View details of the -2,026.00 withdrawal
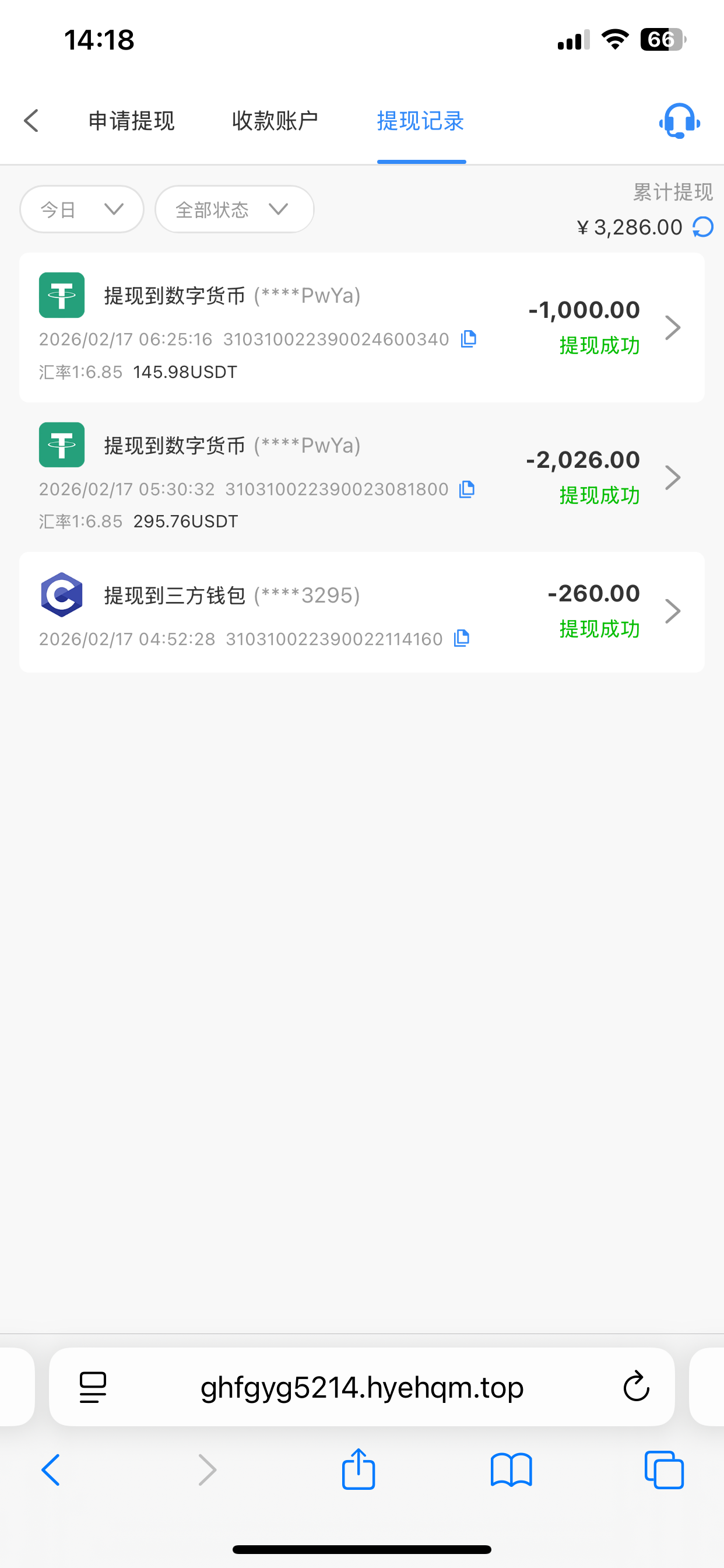This screenshot has width=724, height=1568. 672,477
